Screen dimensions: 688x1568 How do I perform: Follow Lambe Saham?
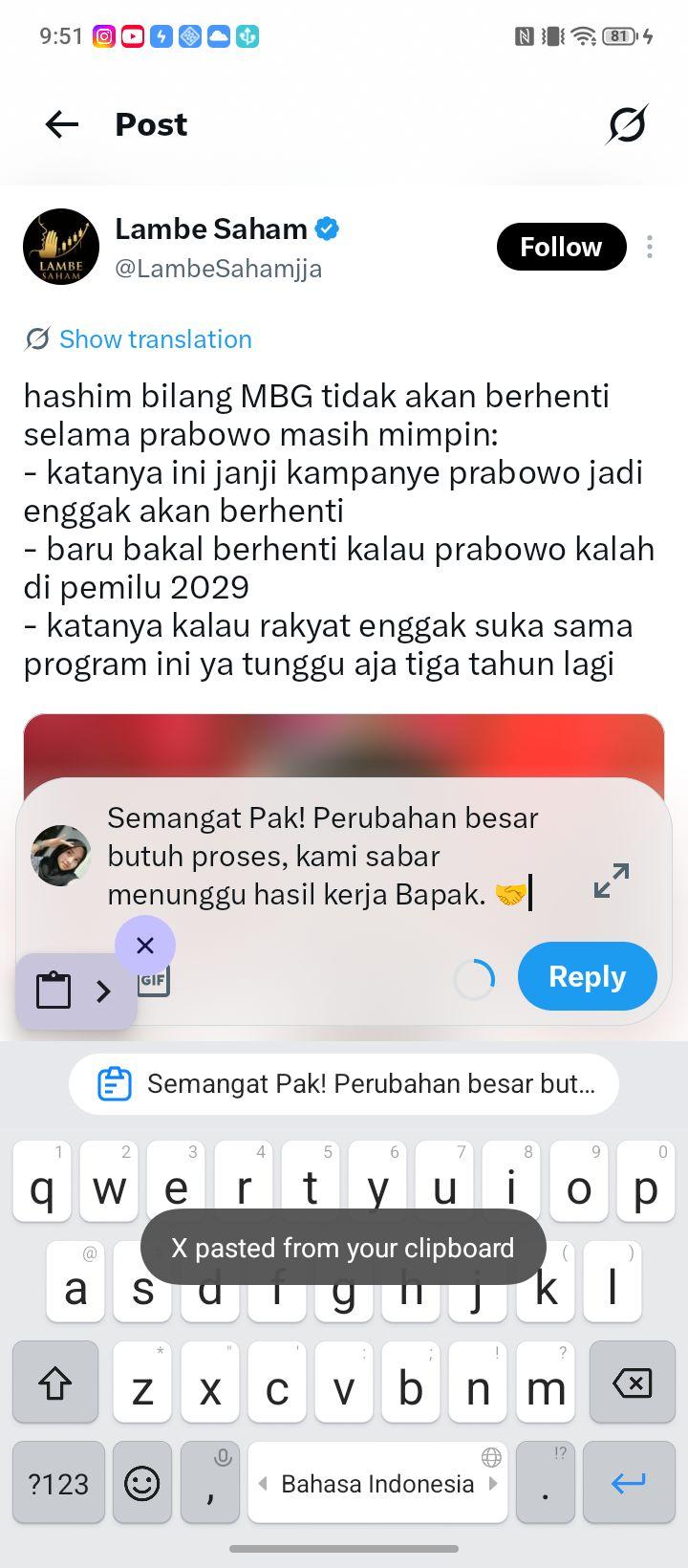[561, 247]
